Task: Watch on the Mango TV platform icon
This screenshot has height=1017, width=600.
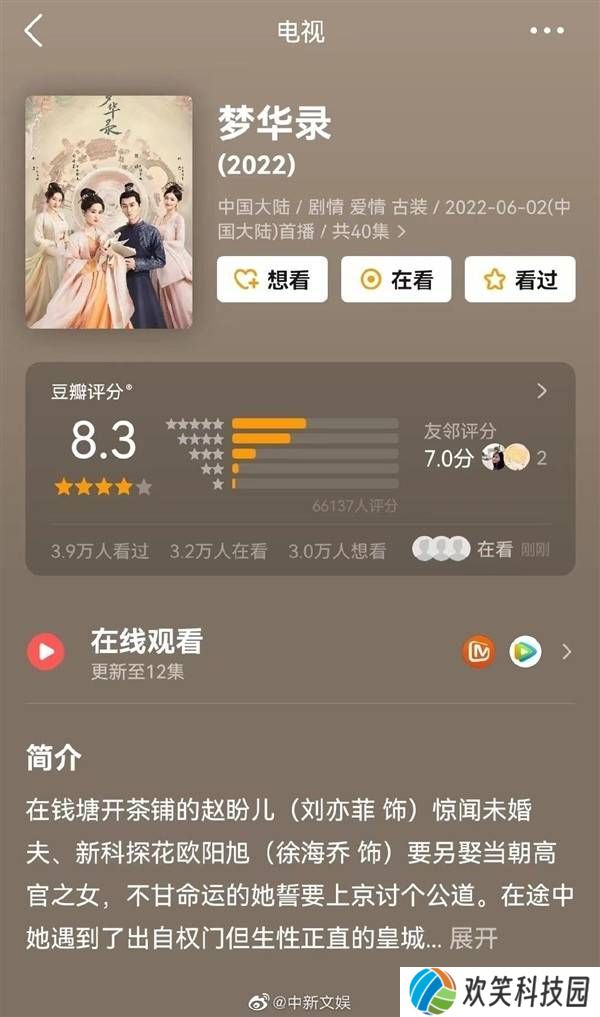Action: tap(479, 652)
